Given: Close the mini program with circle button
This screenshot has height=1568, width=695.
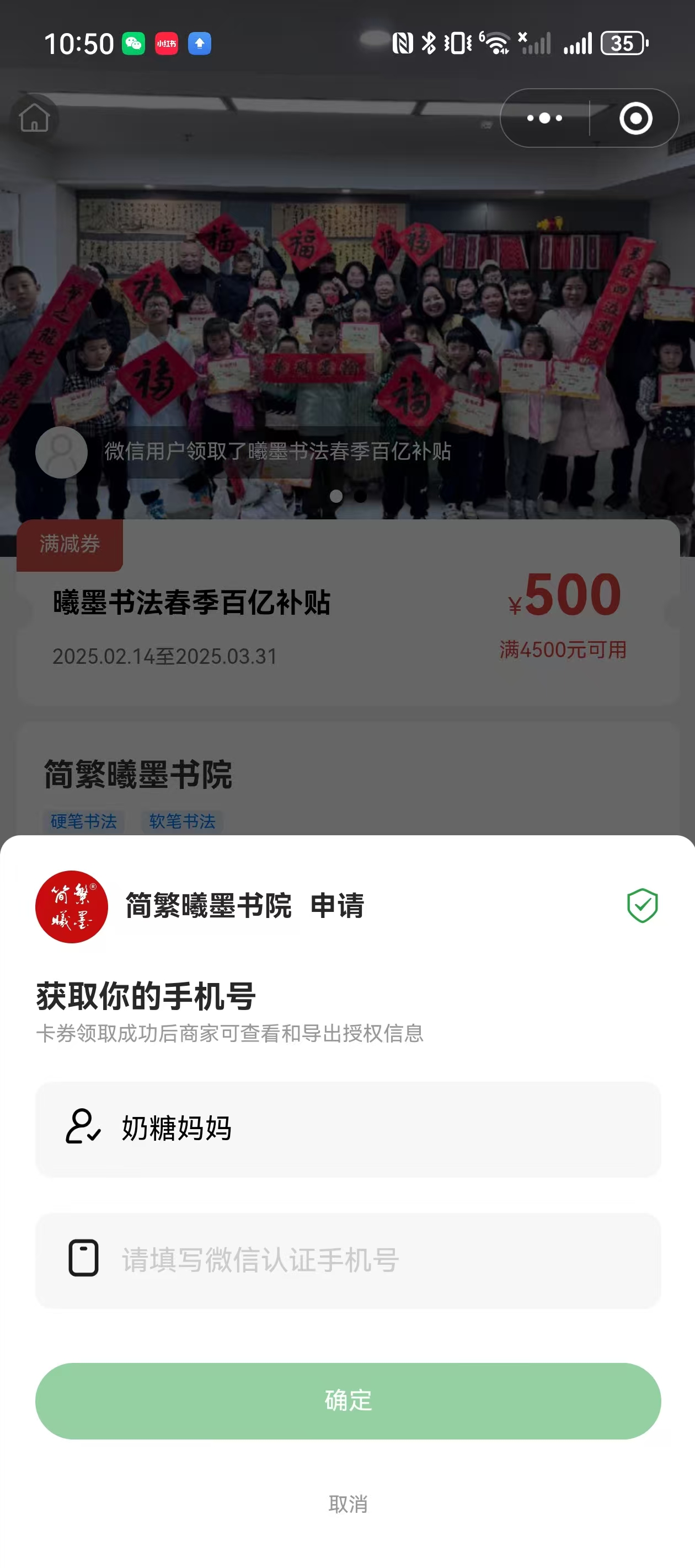Looking at the screenshot, I should [635, 118].
